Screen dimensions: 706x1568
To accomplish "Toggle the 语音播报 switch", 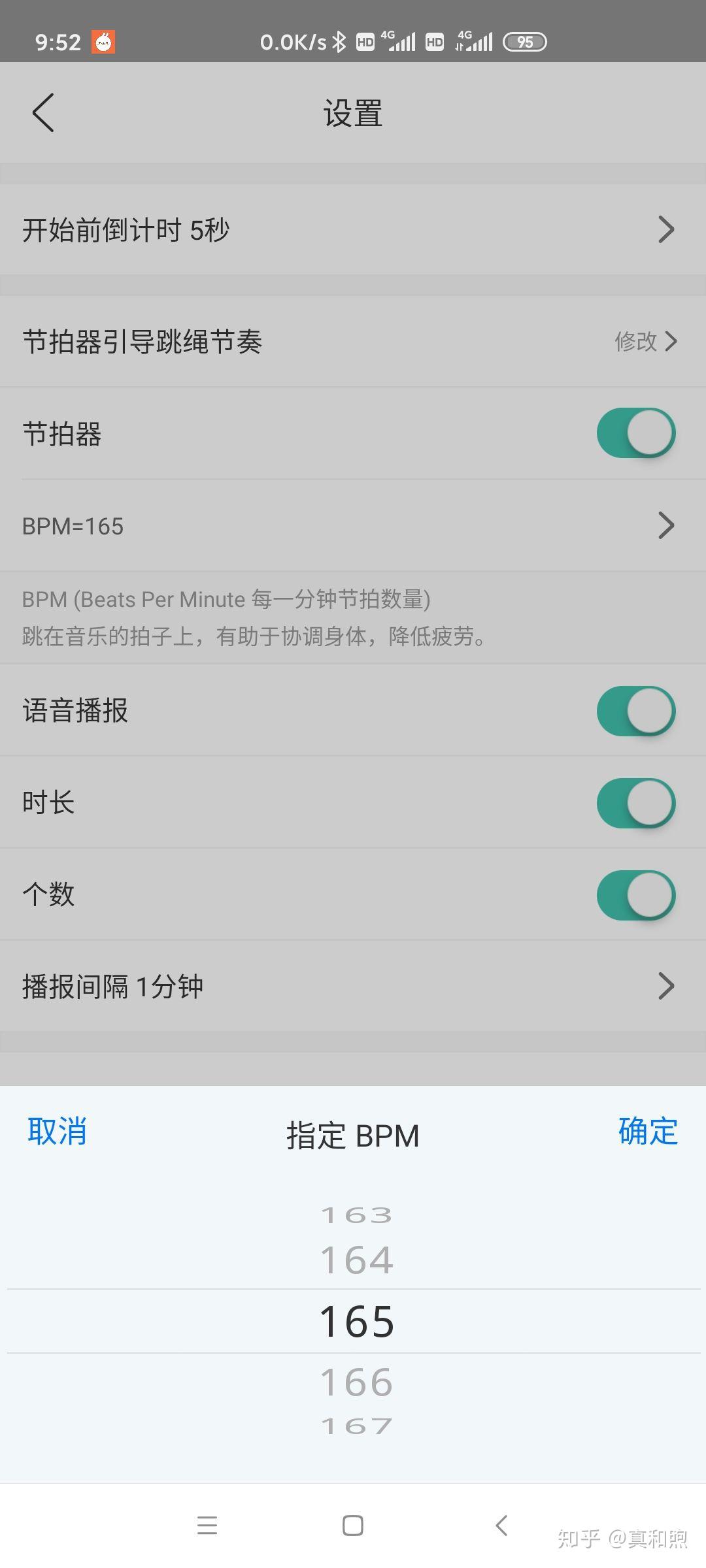I will click(x=636, y=711).
